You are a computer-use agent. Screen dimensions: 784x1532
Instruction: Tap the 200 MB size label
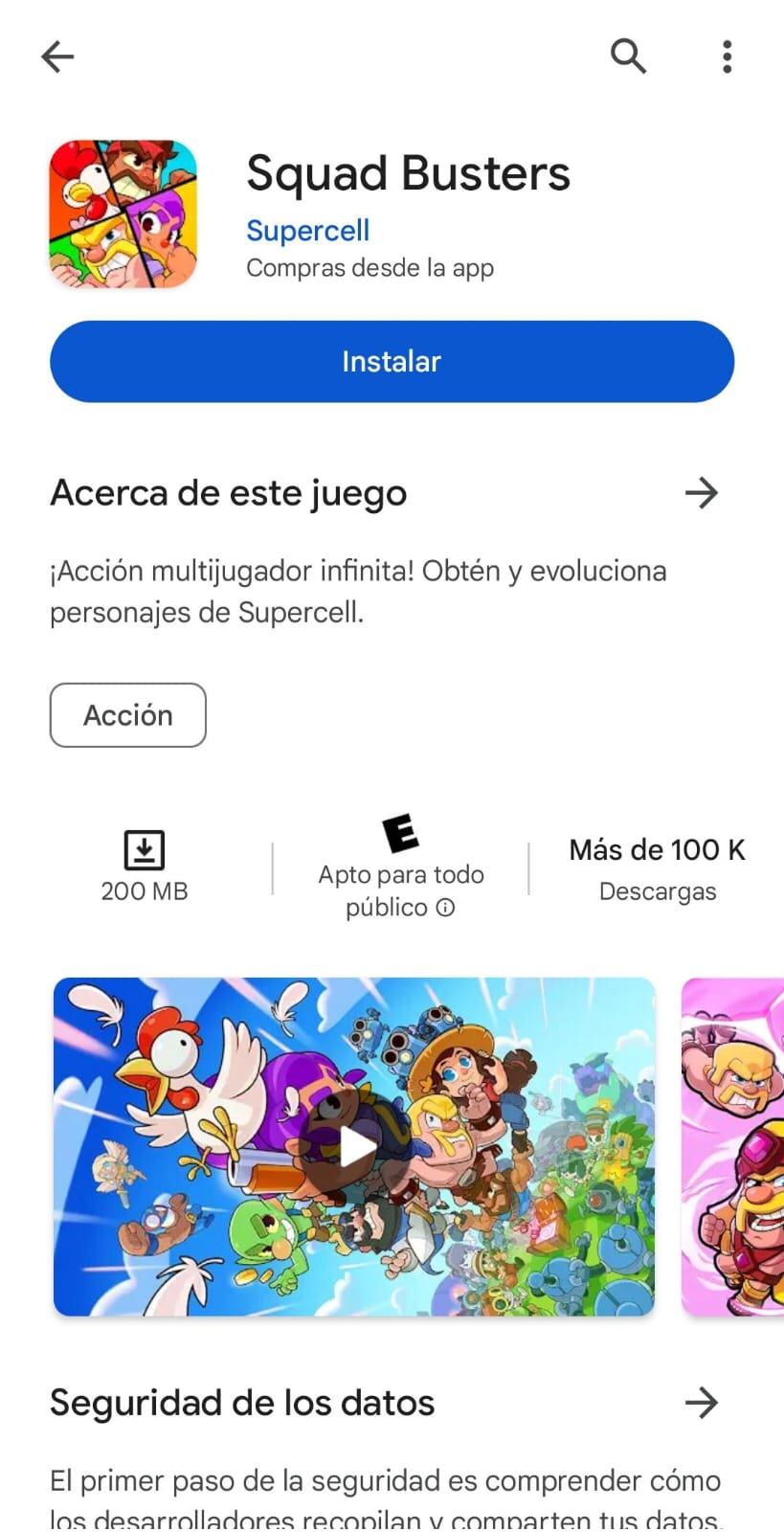point(145,890)
